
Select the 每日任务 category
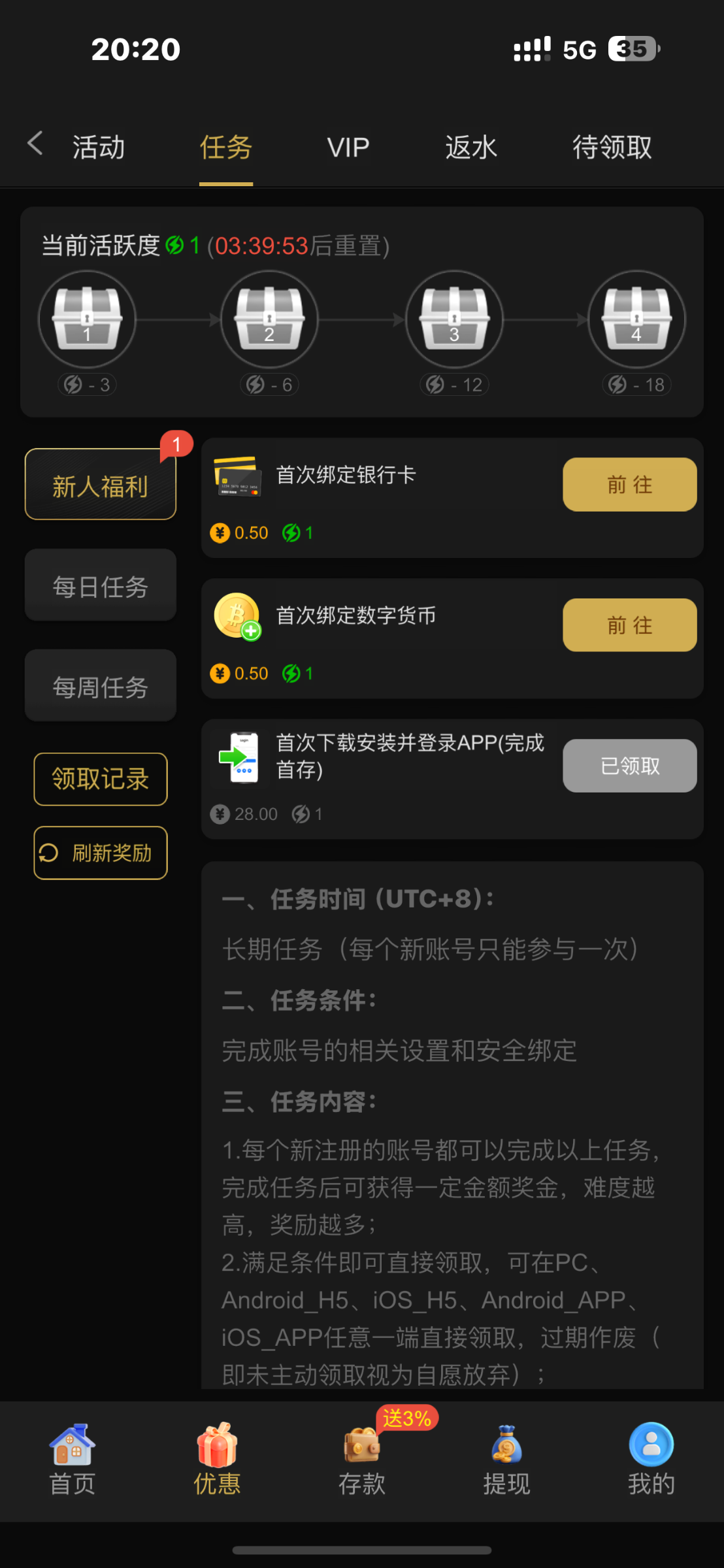(101, 586)
